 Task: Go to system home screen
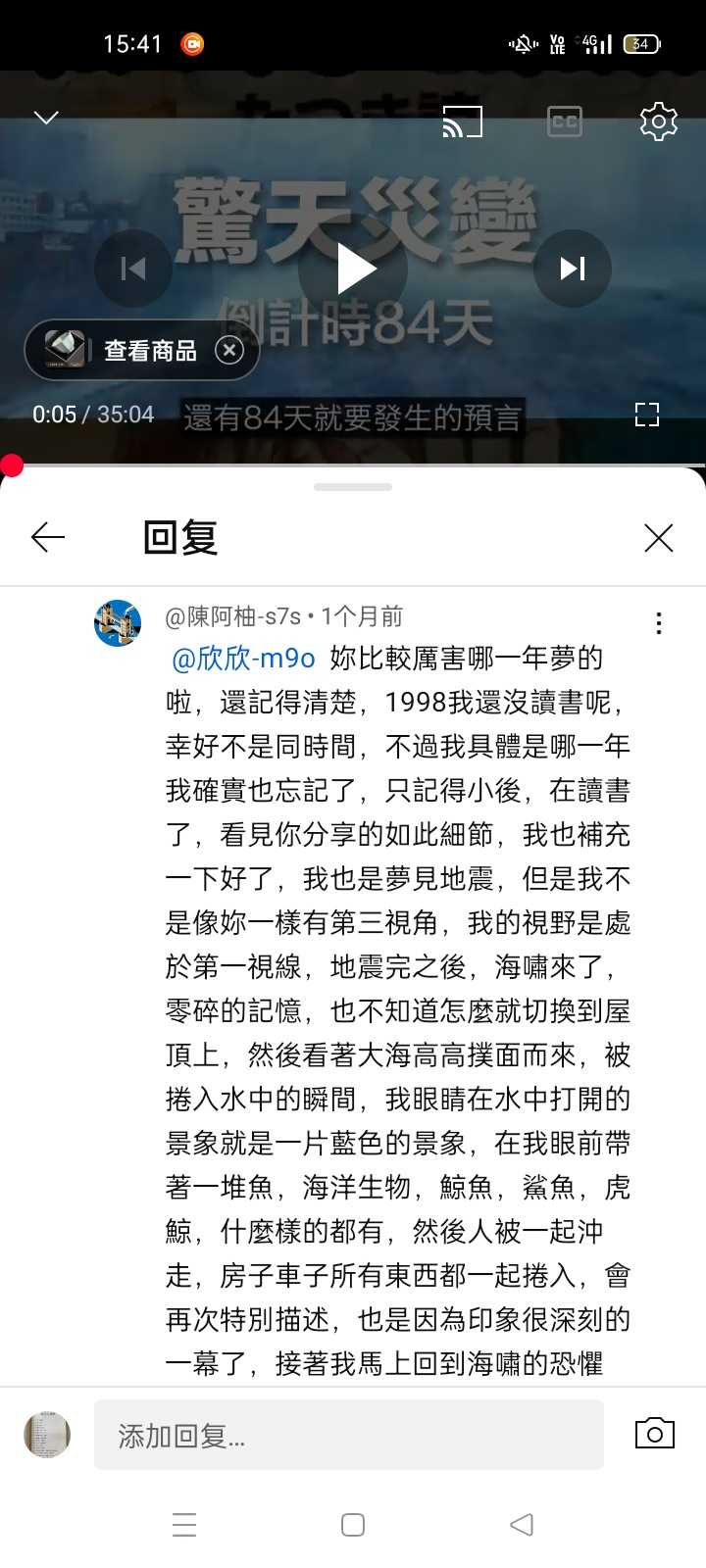pos(353,1525)
